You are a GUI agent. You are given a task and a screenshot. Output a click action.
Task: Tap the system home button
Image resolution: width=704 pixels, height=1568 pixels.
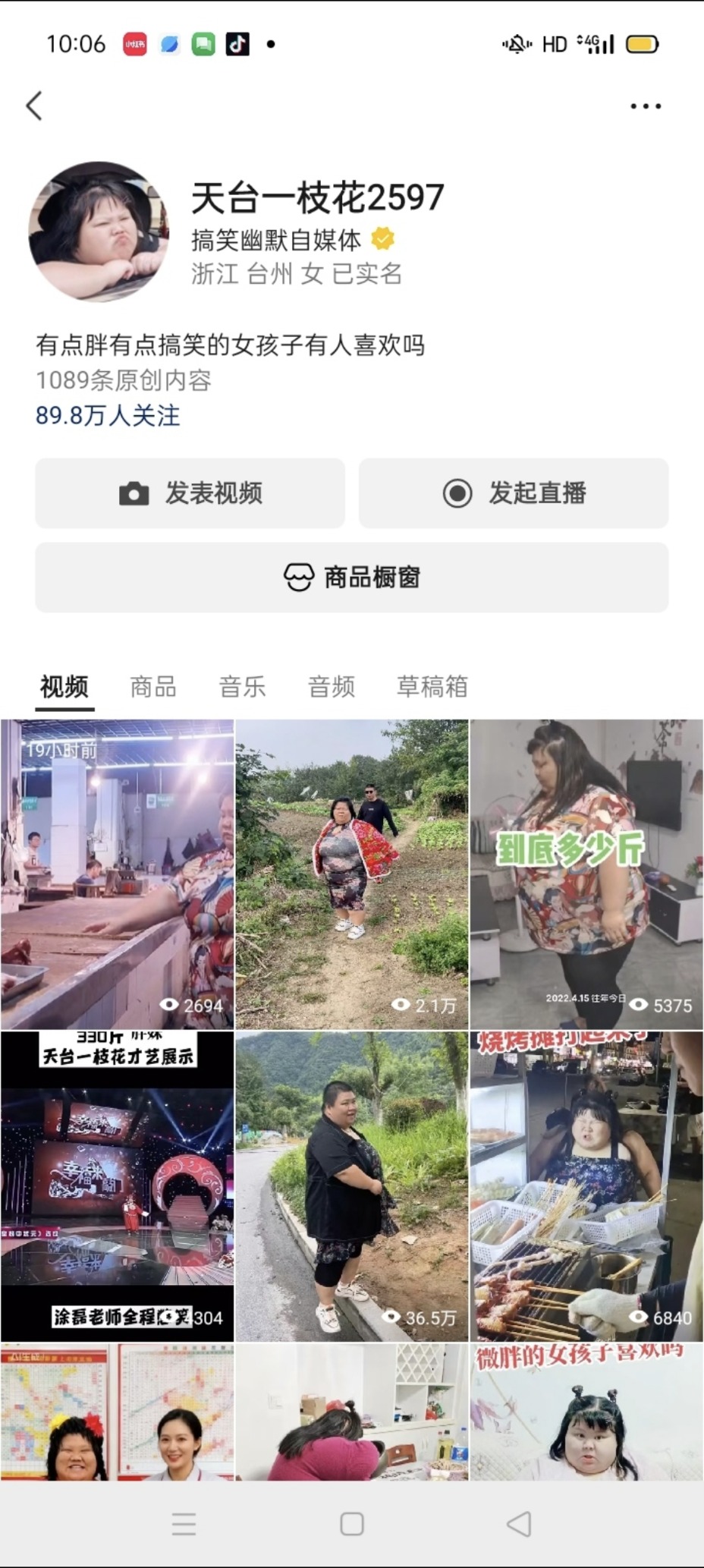point(352,1523)
